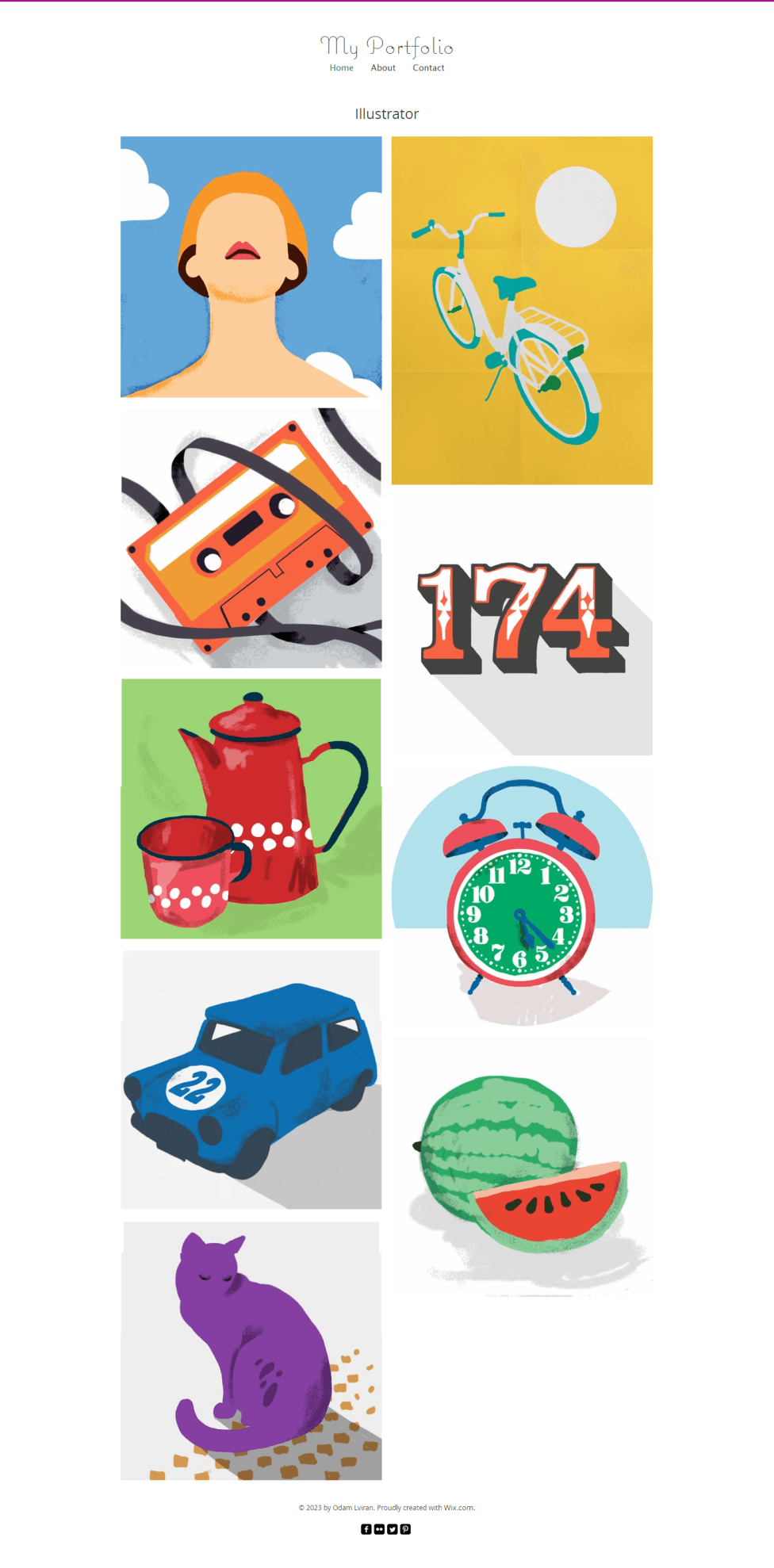Tap the My Portfolio site title
Viewport: 774px width, 1568px height.
[x=387, y=46]
